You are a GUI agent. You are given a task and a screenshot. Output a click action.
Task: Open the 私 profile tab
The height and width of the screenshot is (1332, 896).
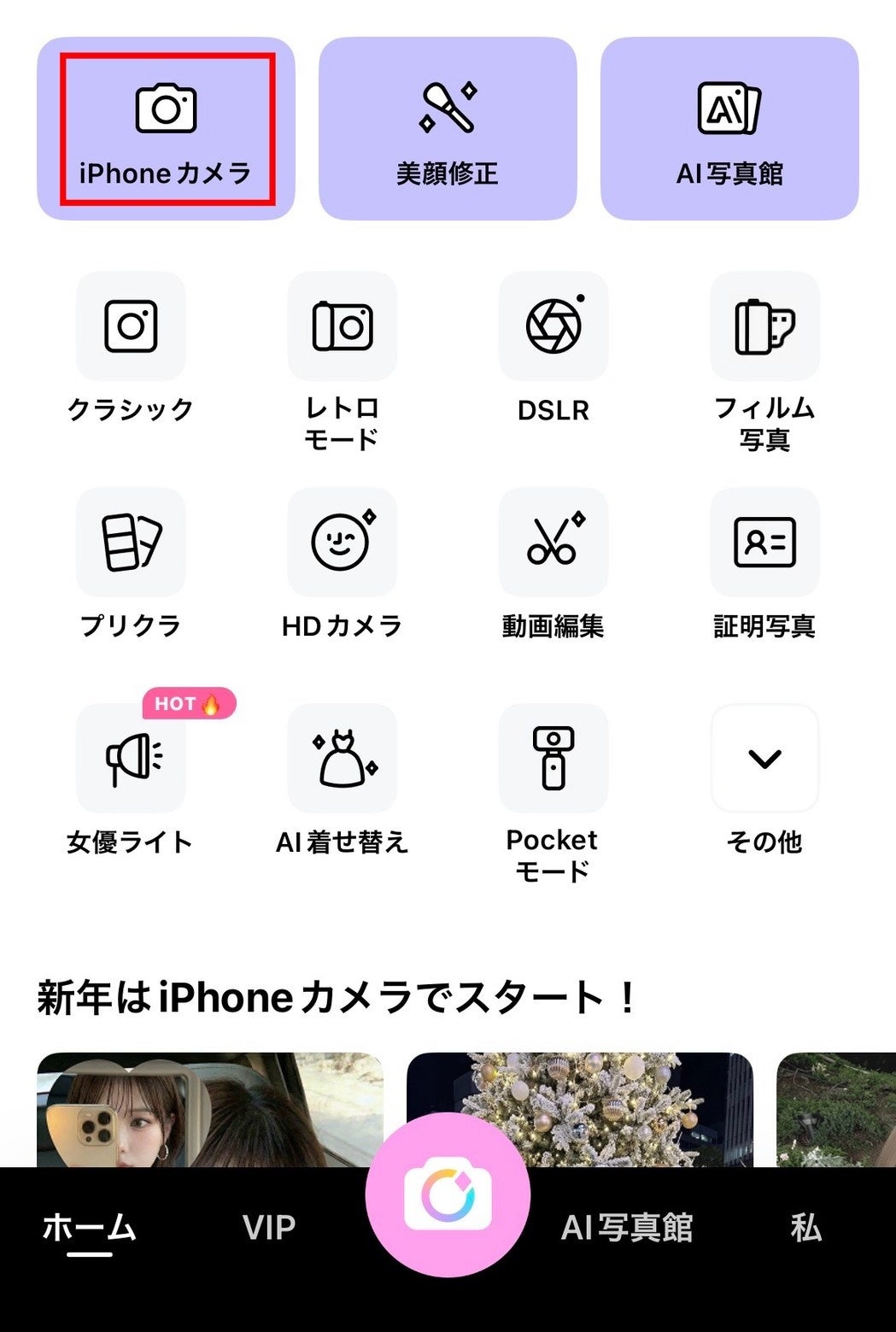806,1228
